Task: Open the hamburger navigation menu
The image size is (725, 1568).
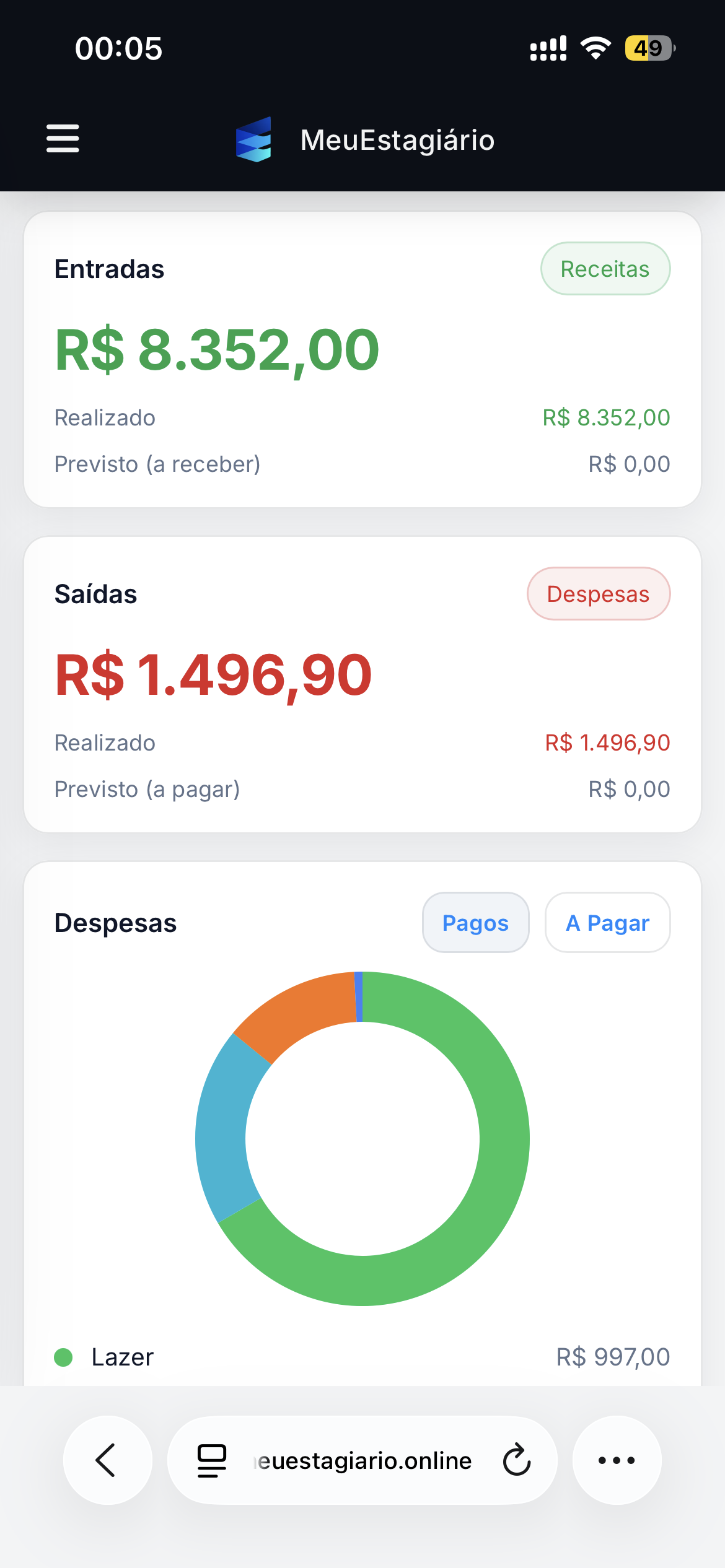Action: pos(63,138)
